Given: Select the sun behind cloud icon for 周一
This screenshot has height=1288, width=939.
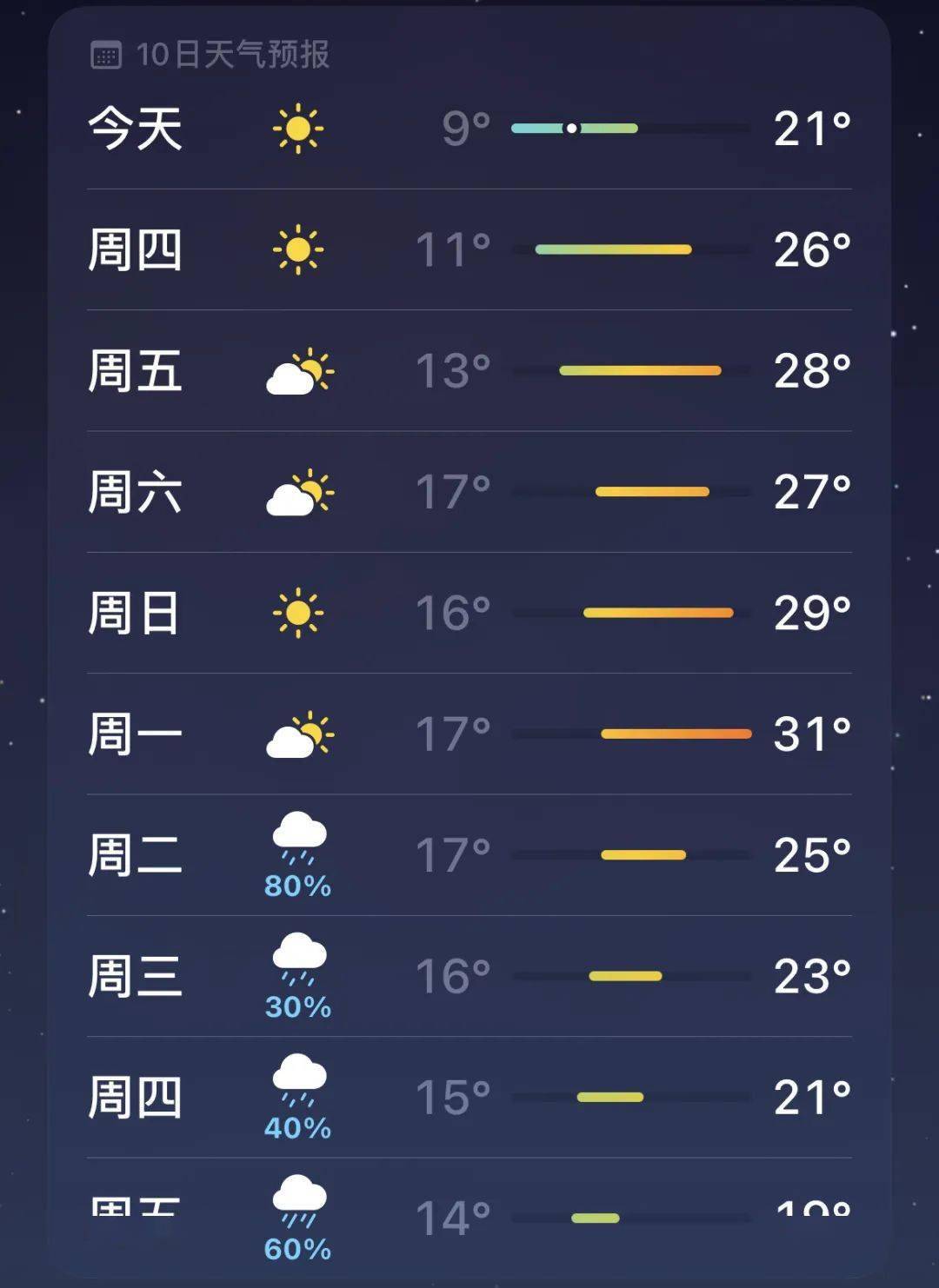Looking at the screenshot, I should [300, 735].
